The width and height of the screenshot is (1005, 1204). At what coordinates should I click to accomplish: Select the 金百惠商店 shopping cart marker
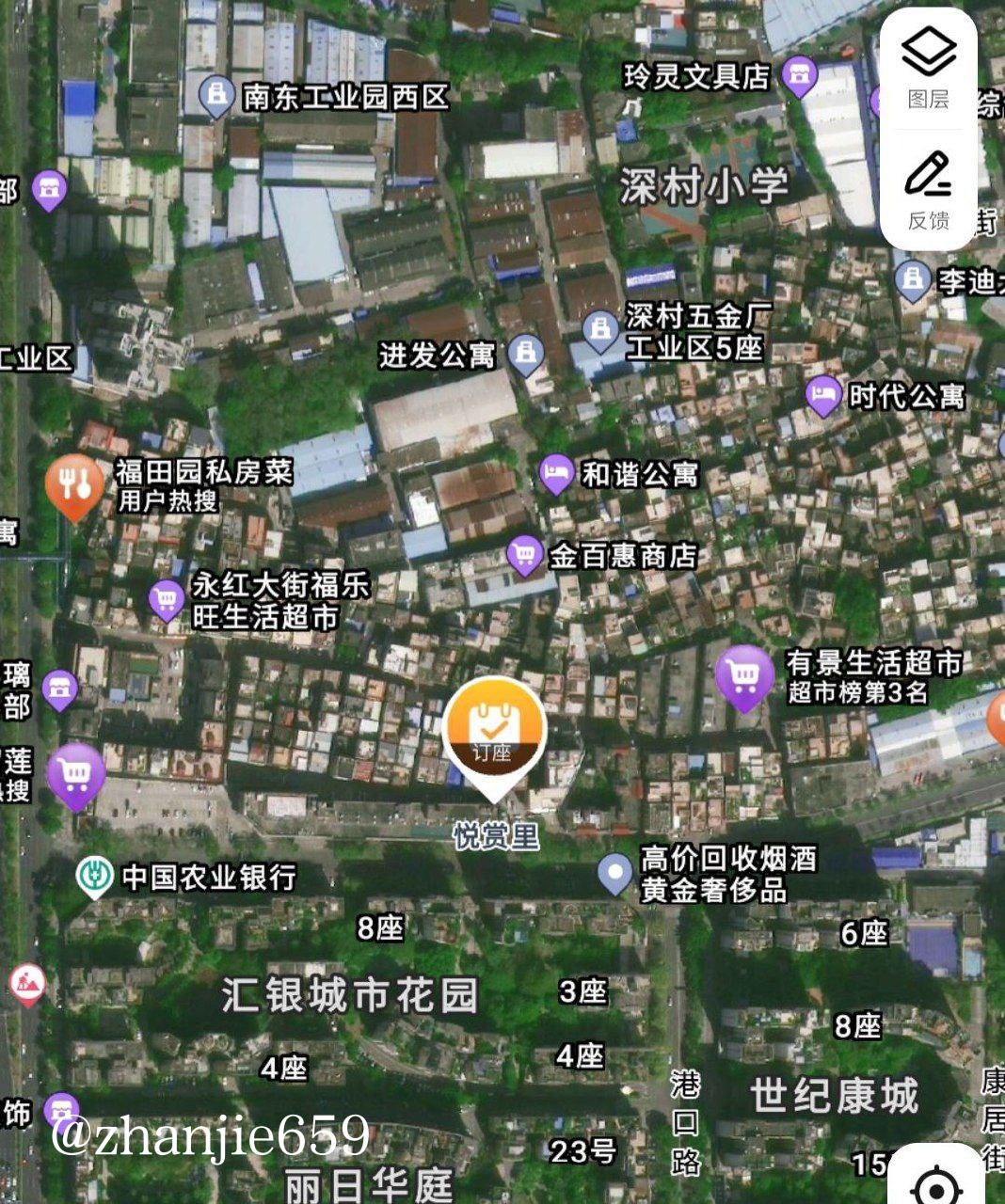(525, 555)
